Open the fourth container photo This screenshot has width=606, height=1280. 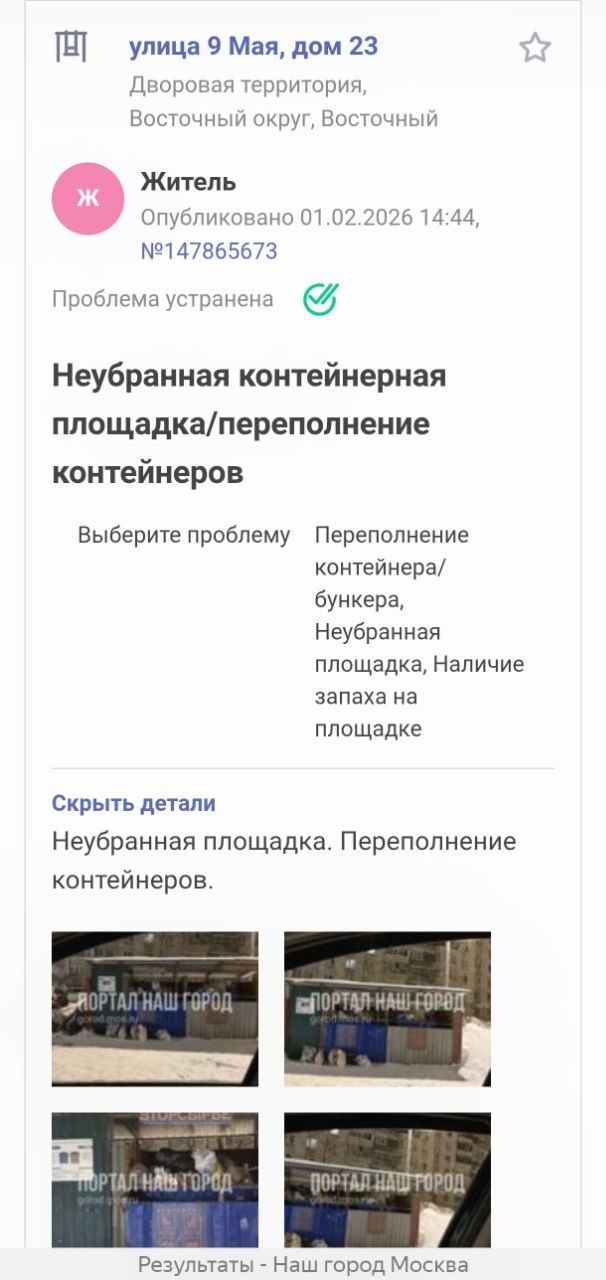click(387, 1180)
